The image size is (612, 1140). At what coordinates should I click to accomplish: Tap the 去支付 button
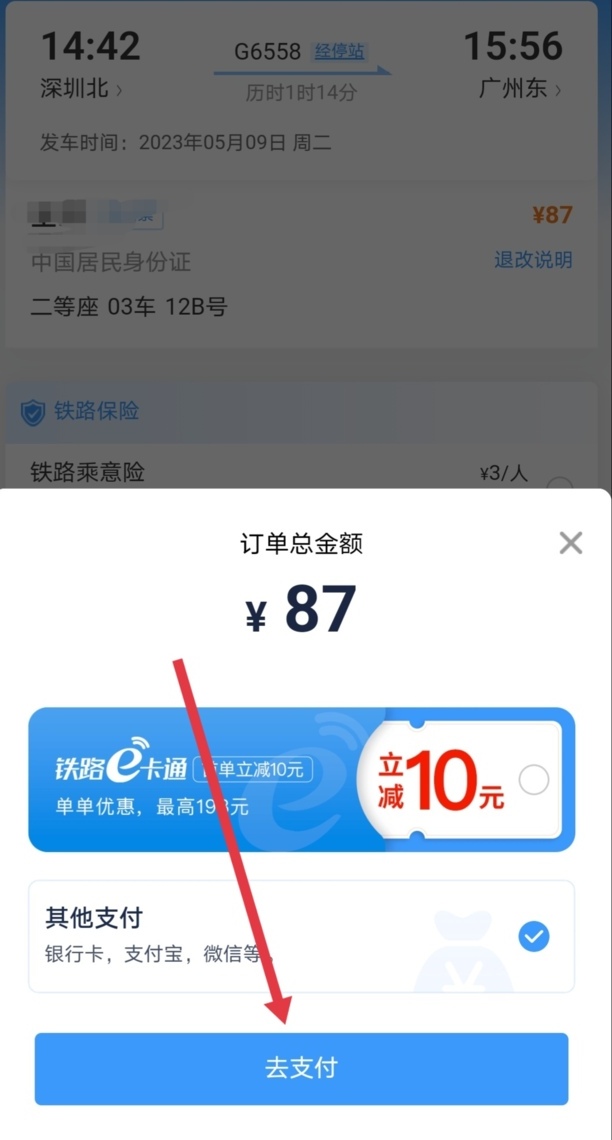click(x=301, y=1068)
